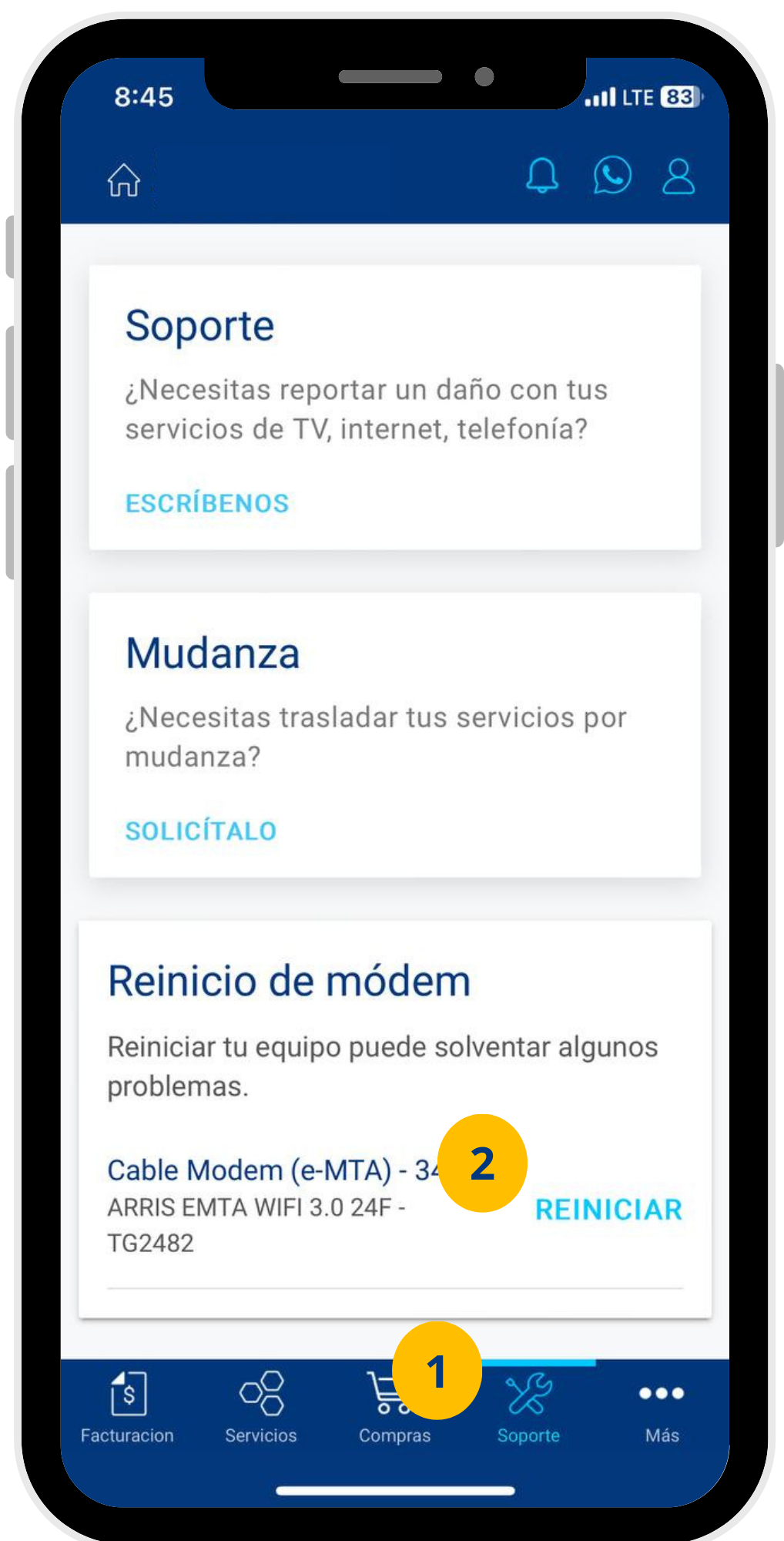The image size is (784, 1541).
Task: Open the user profile icon
Action: point(678,176)
